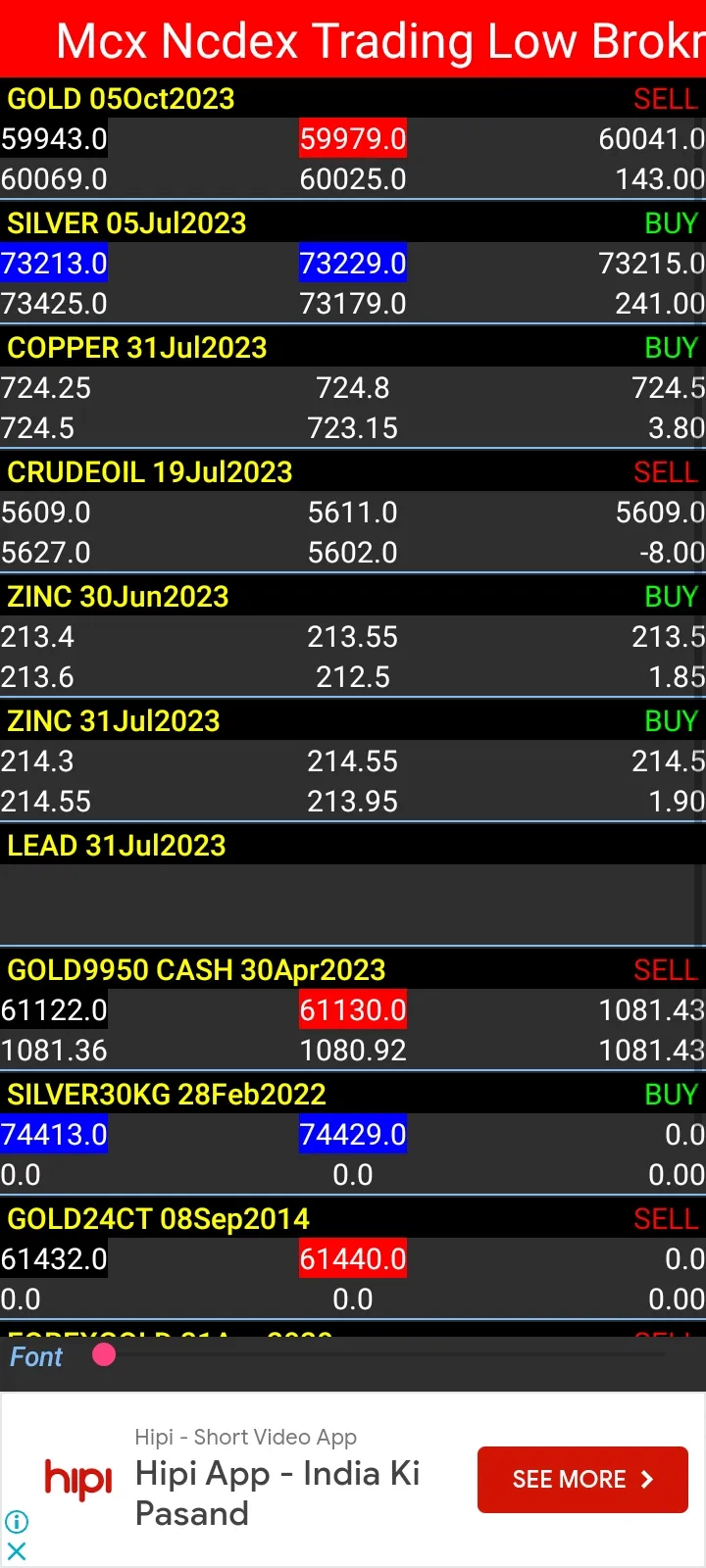Screen dimensions: 706x1568
Task: Select the ZINC 30Jun2023 row
Action: click(353, 637)
